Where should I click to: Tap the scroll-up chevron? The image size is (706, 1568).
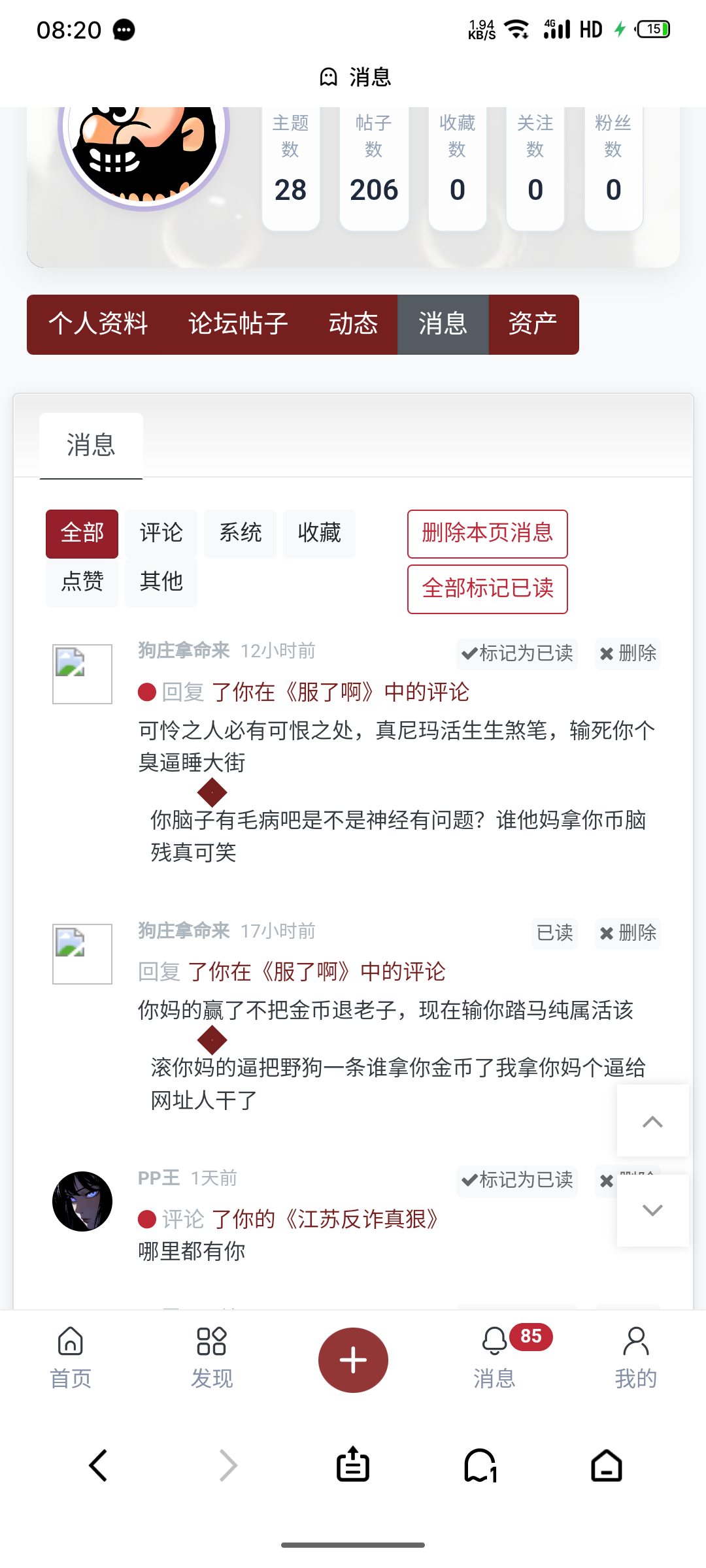(x=651, y=1121)
